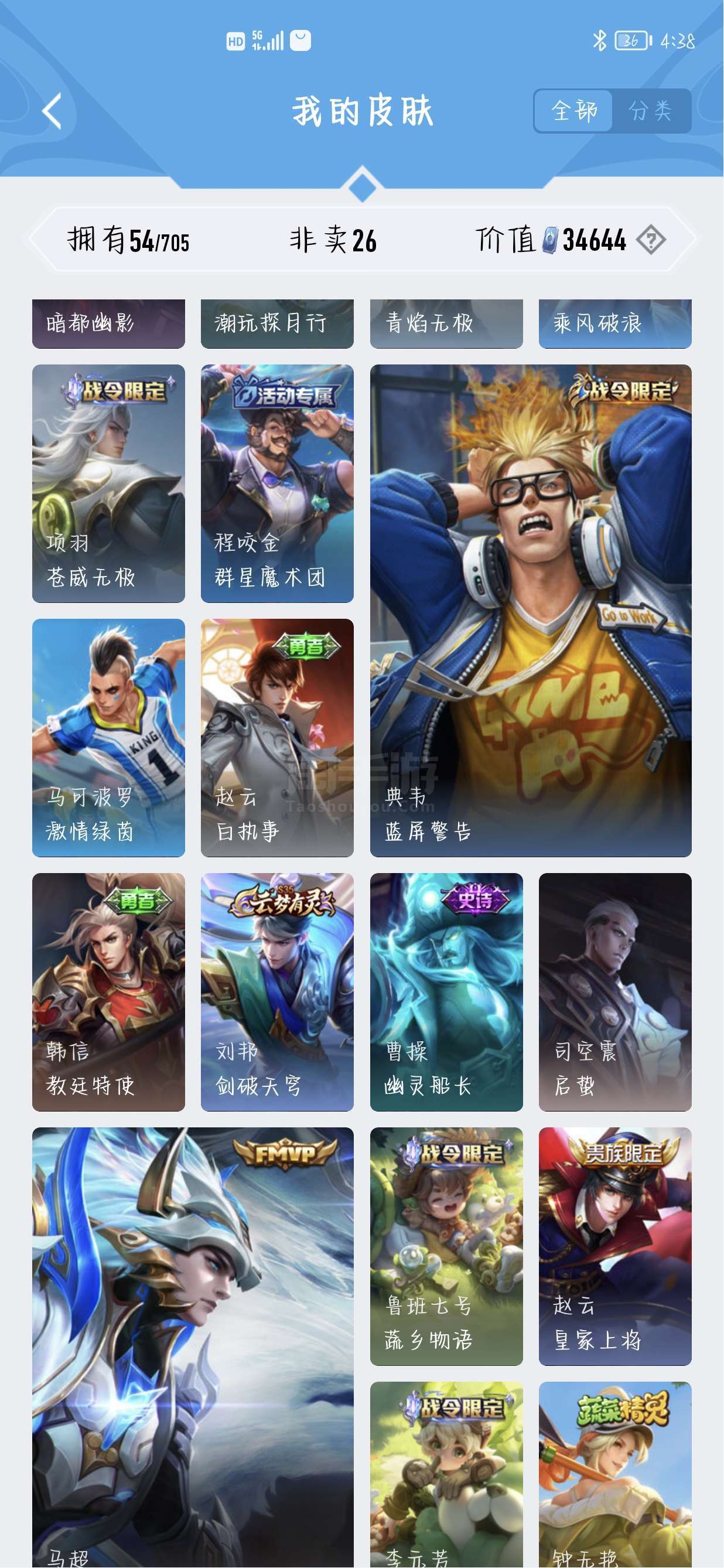View 赵云 皇家上将 skin

(x=615, y=1247)
